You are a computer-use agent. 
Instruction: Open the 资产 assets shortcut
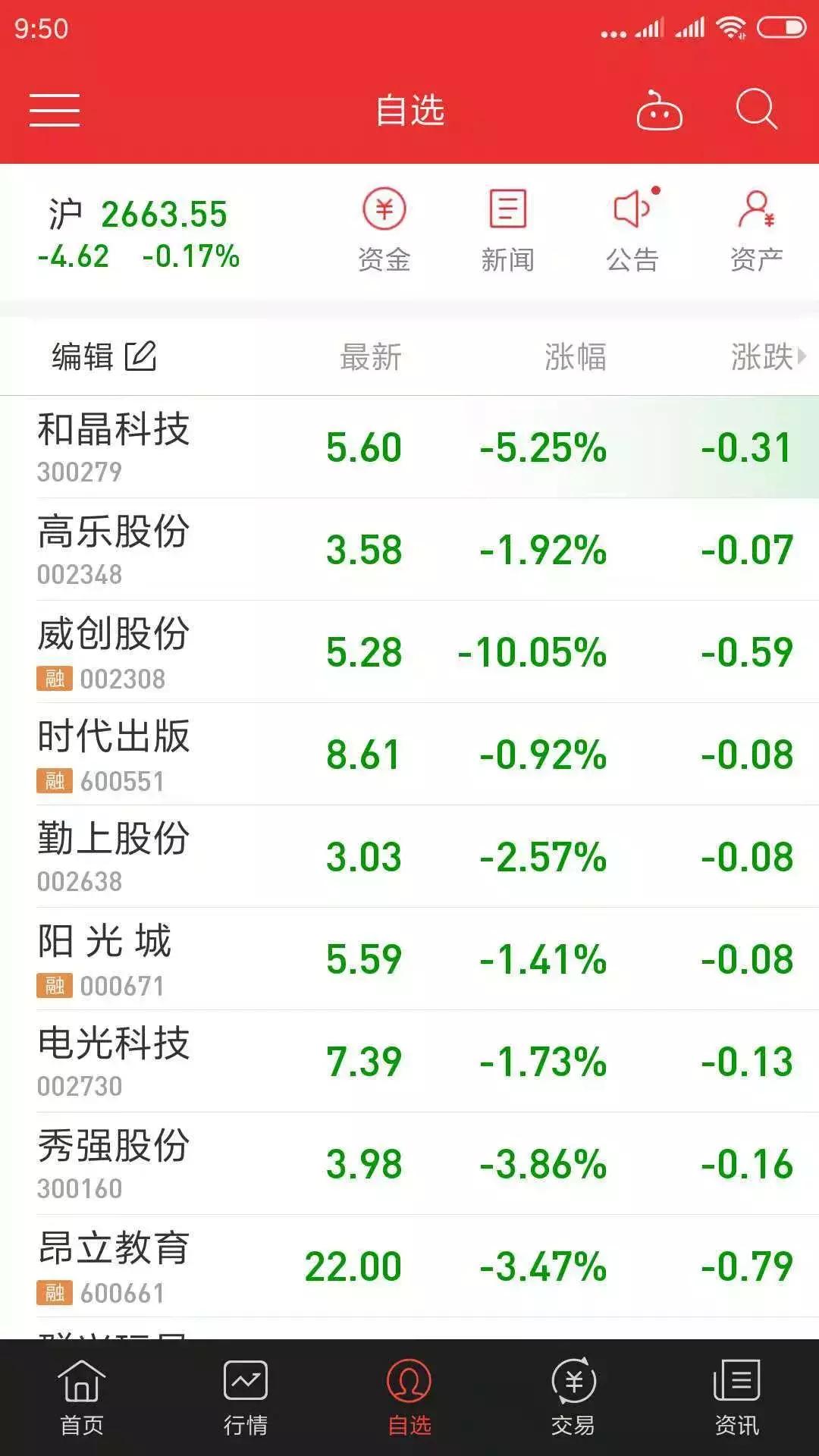[x=756, y=231]
